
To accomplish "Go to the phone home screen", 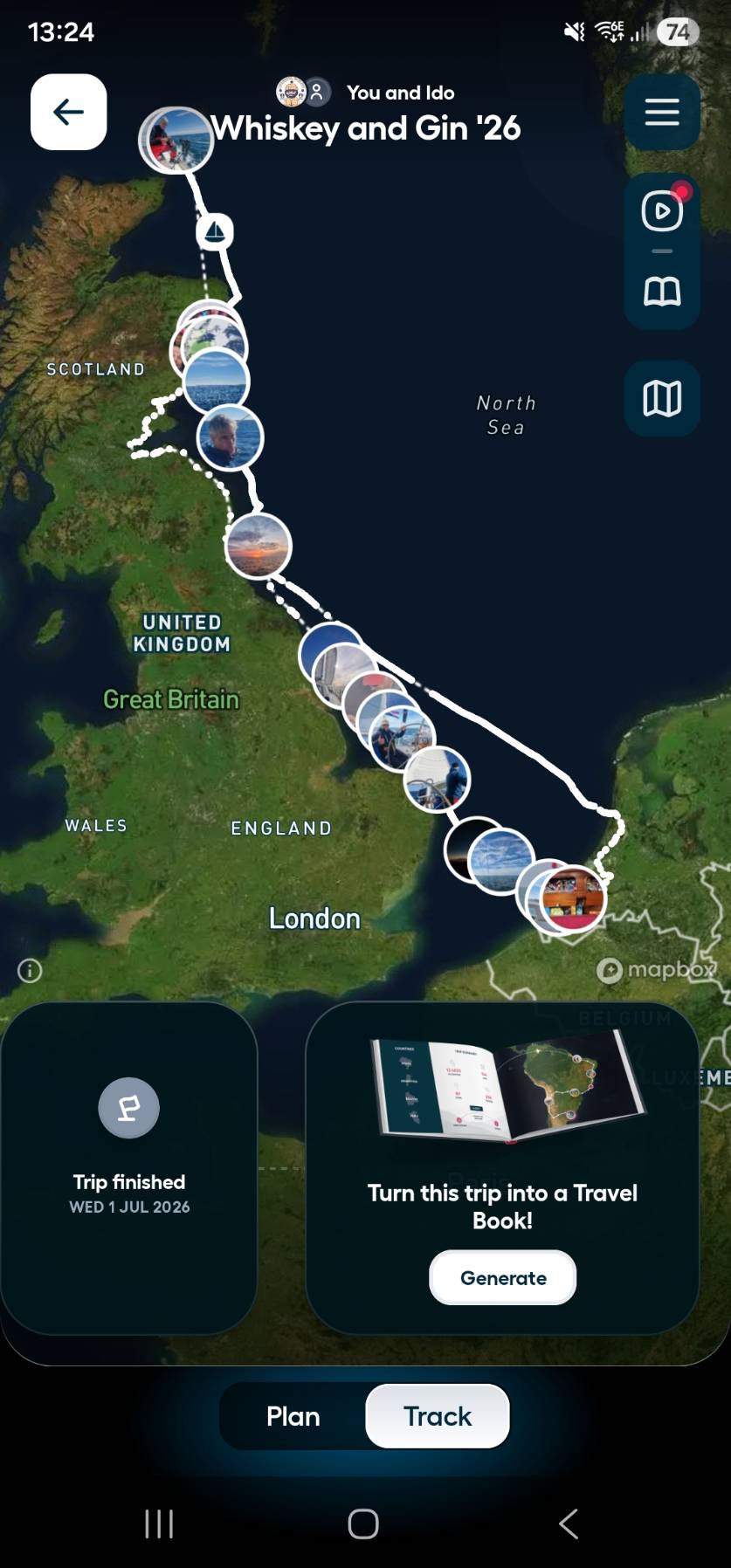I will point(363,1524).
